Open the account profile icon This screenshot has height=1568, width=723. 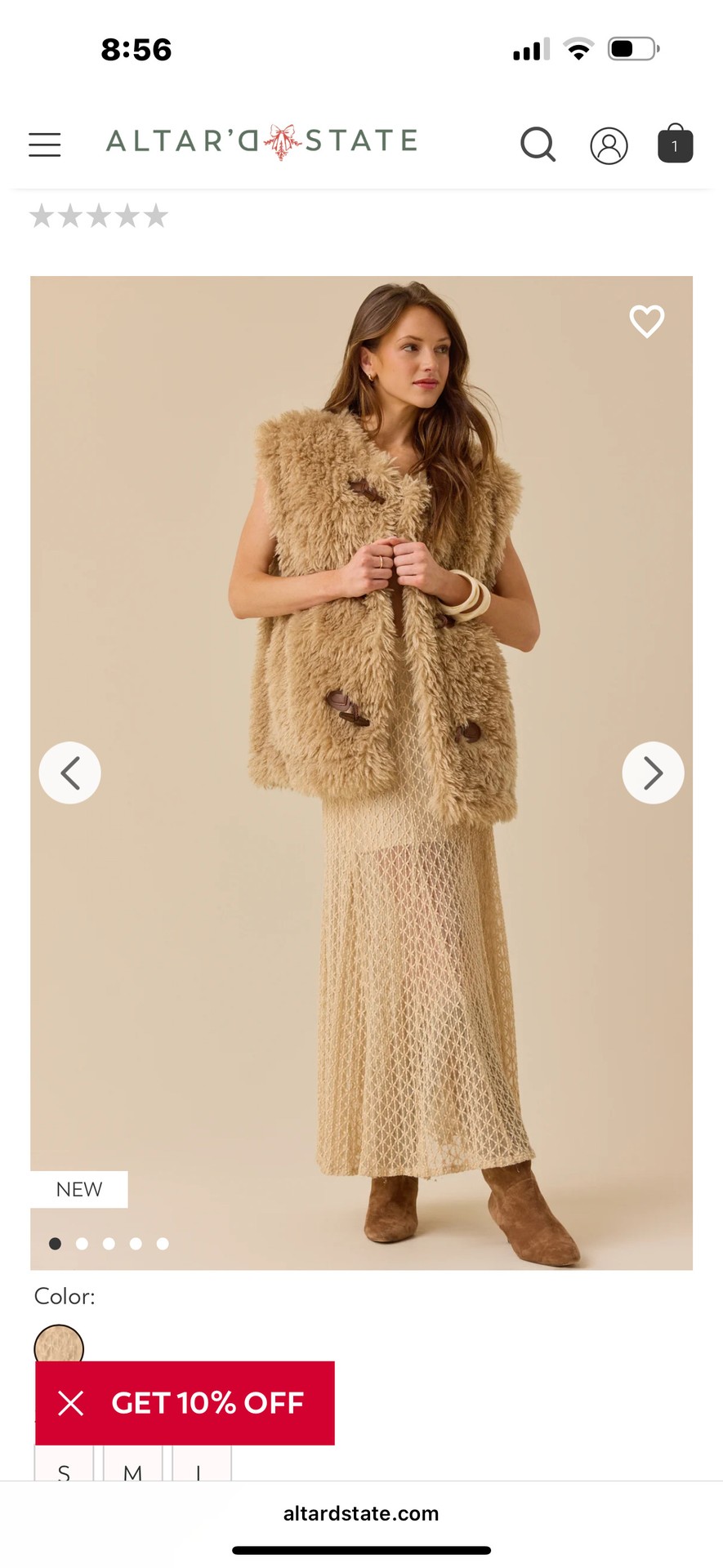coord(609,146)
